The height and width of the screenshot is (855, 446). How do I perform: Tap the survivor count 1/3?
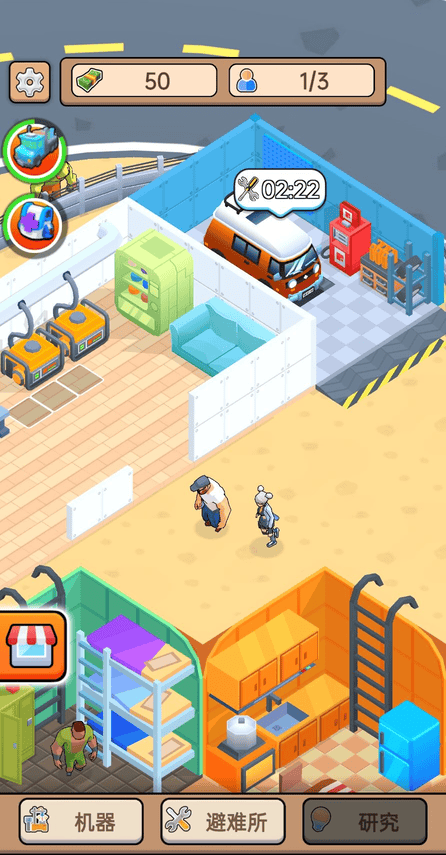tap(302, 81)
